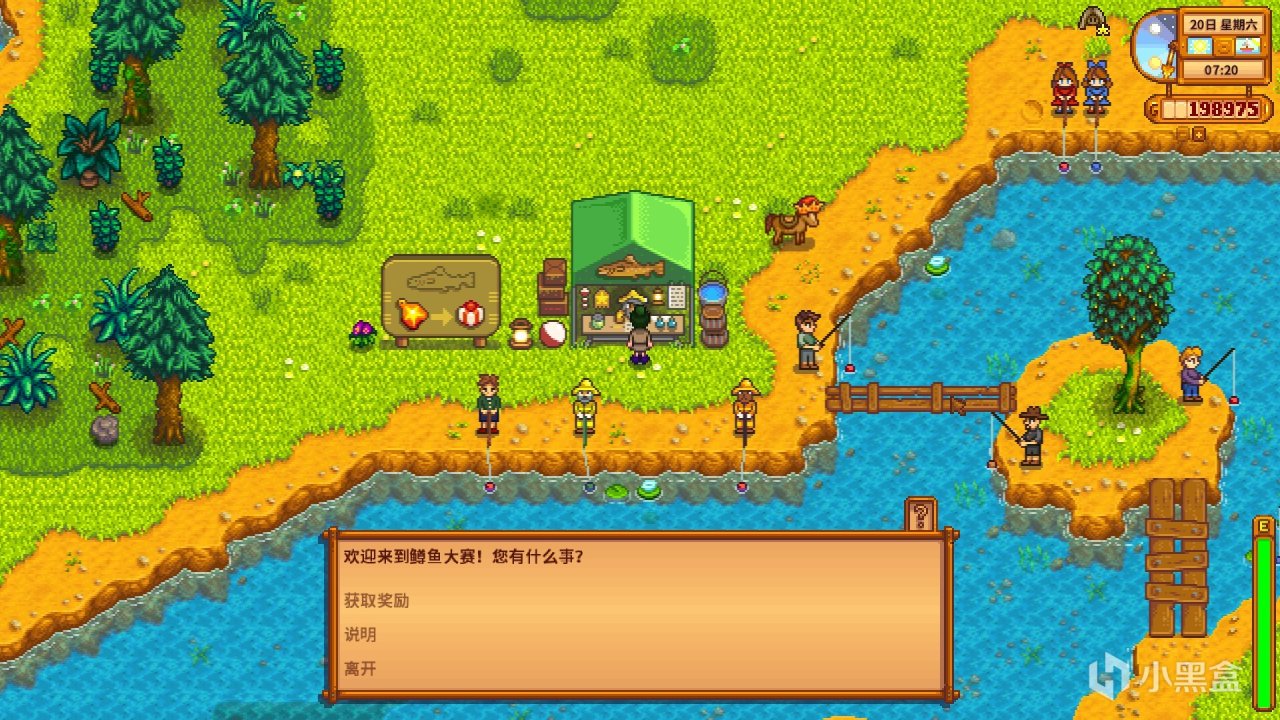Select the 说明 dialogue option
Viewport: 1280px width, 720px height.
point(360,635)
